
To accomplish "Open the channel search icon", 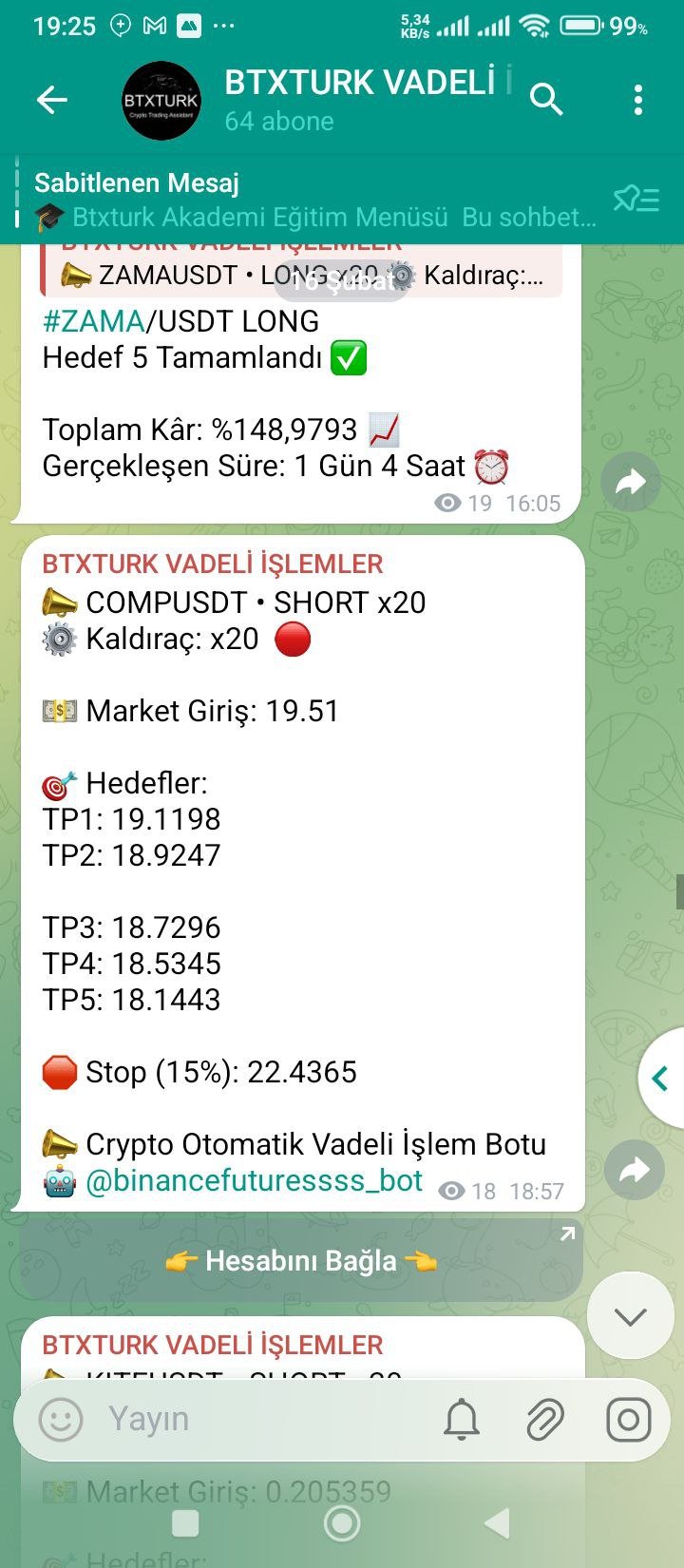I will point(546,99).
